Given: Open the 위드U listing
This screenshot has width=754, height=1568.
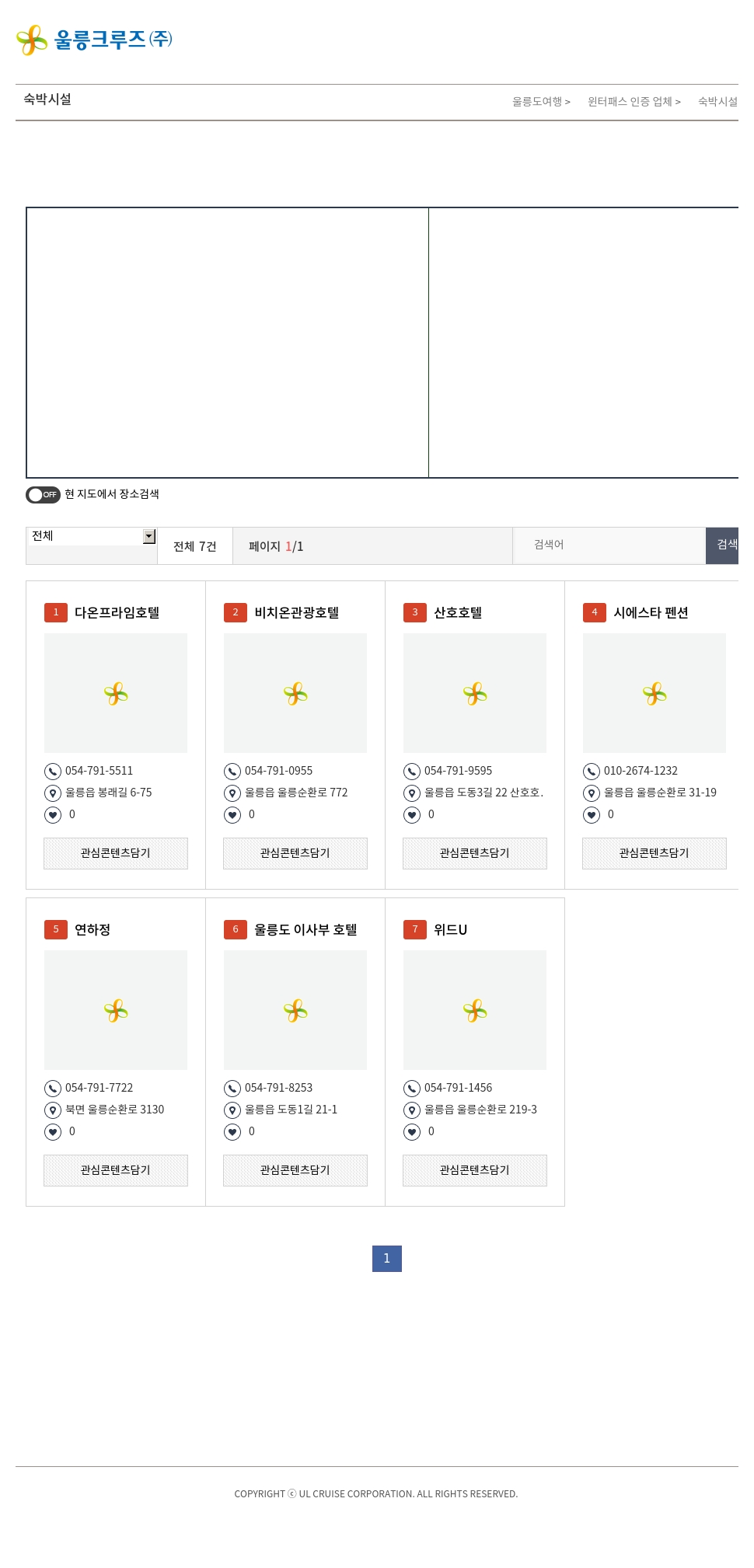Looking at the screenshot, I should tap(450, 930).
